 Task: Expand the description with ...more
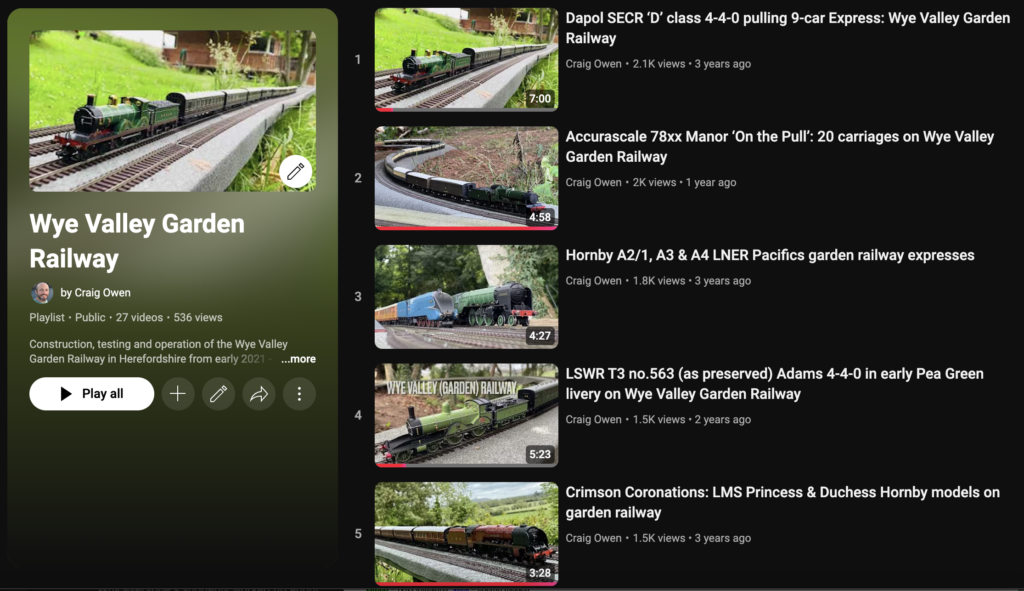(298, 359)
